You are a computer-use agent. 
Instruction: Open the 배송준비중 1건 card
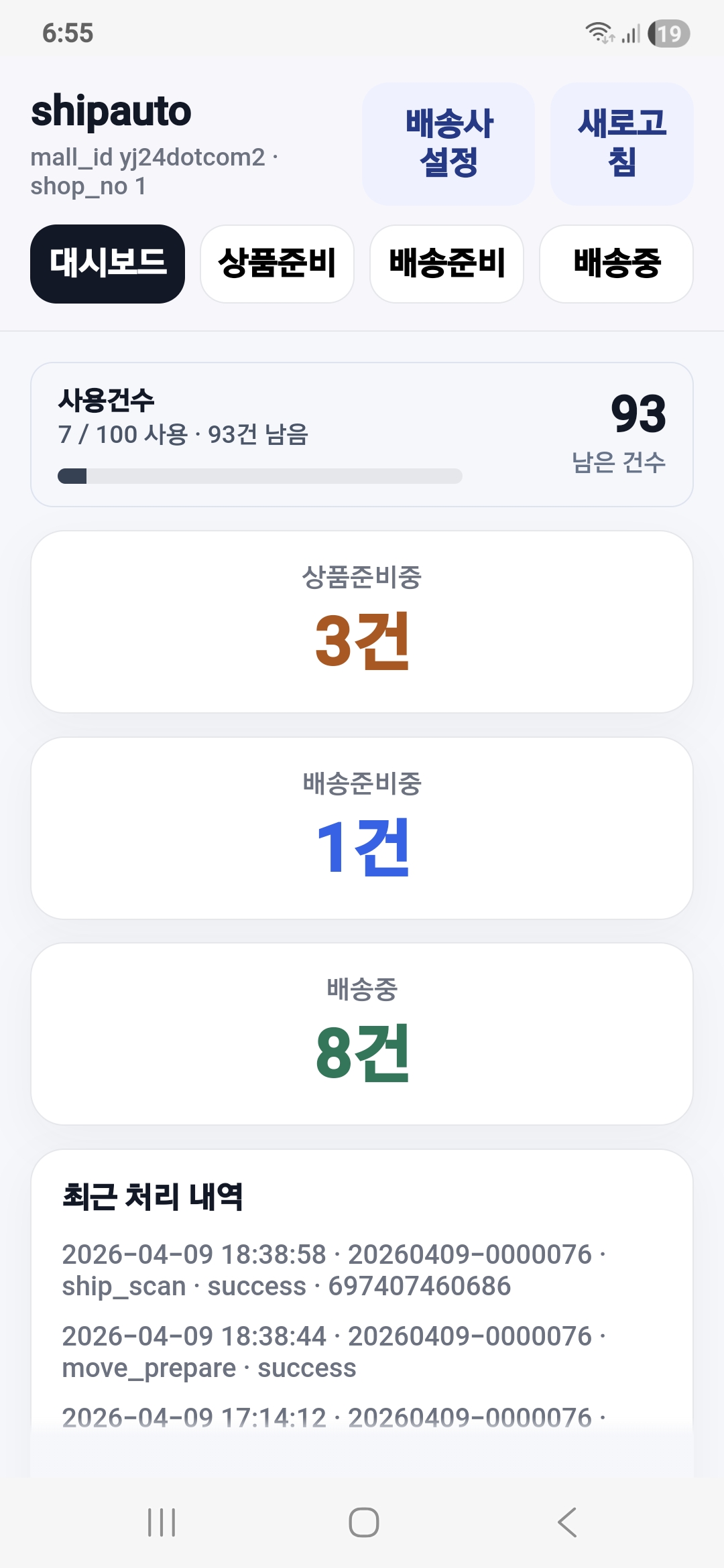coord(362,828)
